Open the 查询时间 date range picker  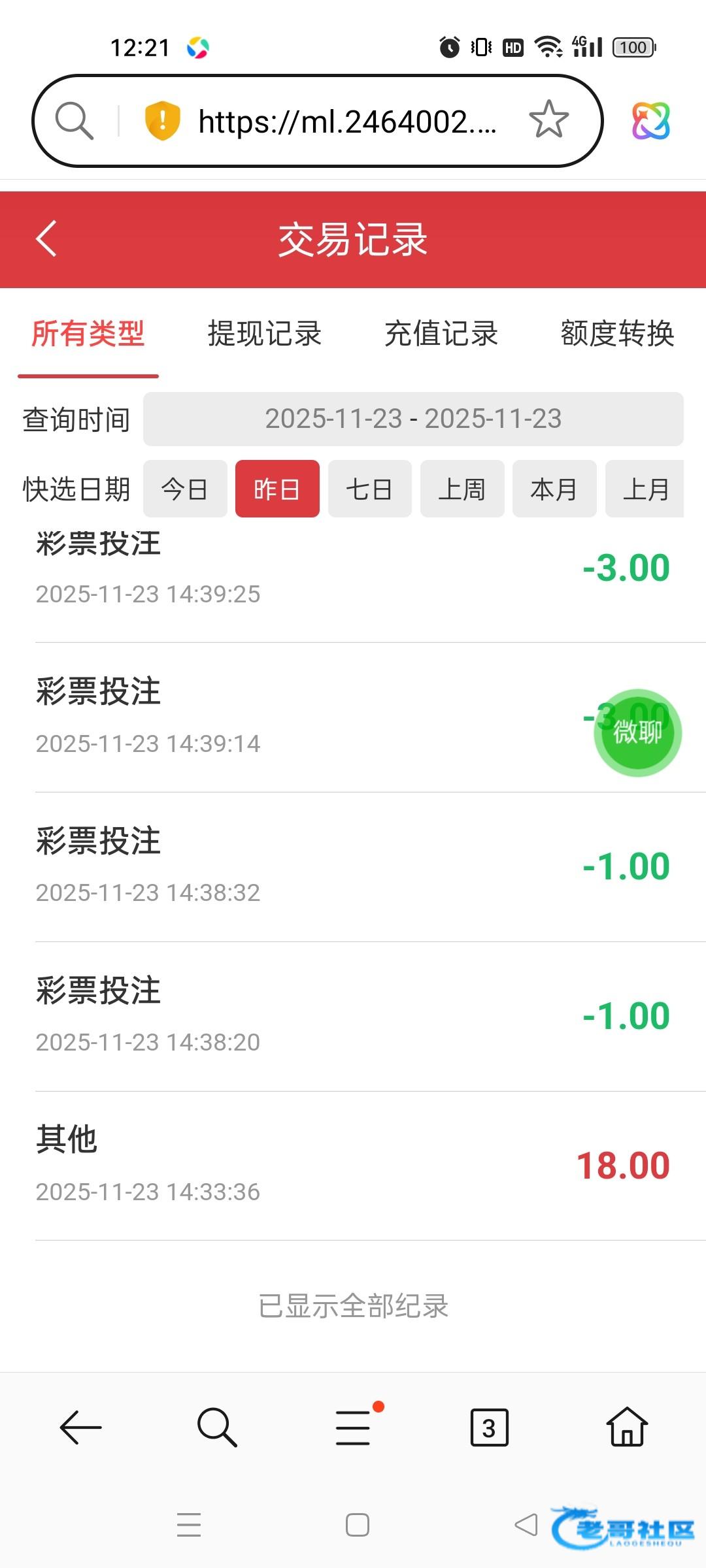click(413, 419)
